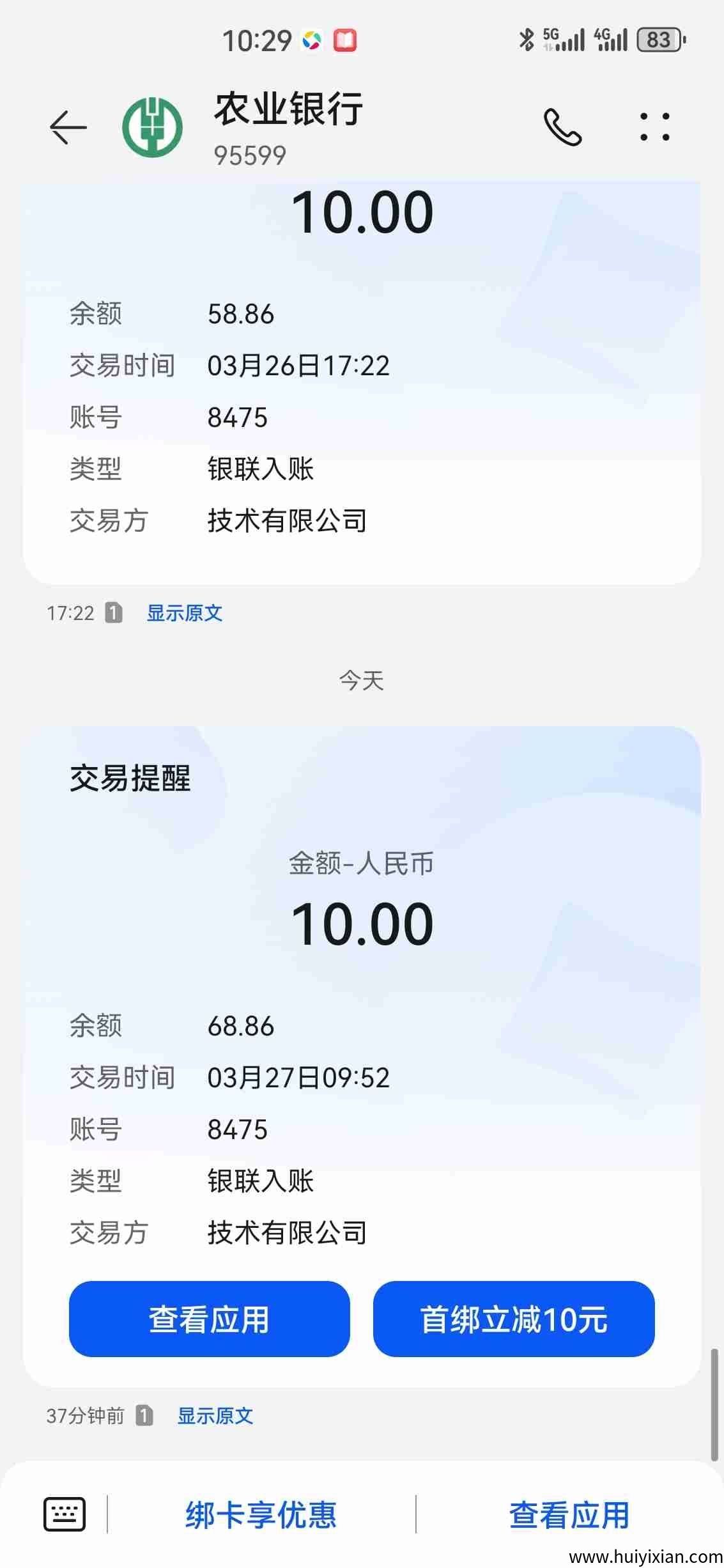Show original text of the 37分钟前 message
This screenshot has height=1568, width=724.
(215, 1416)
